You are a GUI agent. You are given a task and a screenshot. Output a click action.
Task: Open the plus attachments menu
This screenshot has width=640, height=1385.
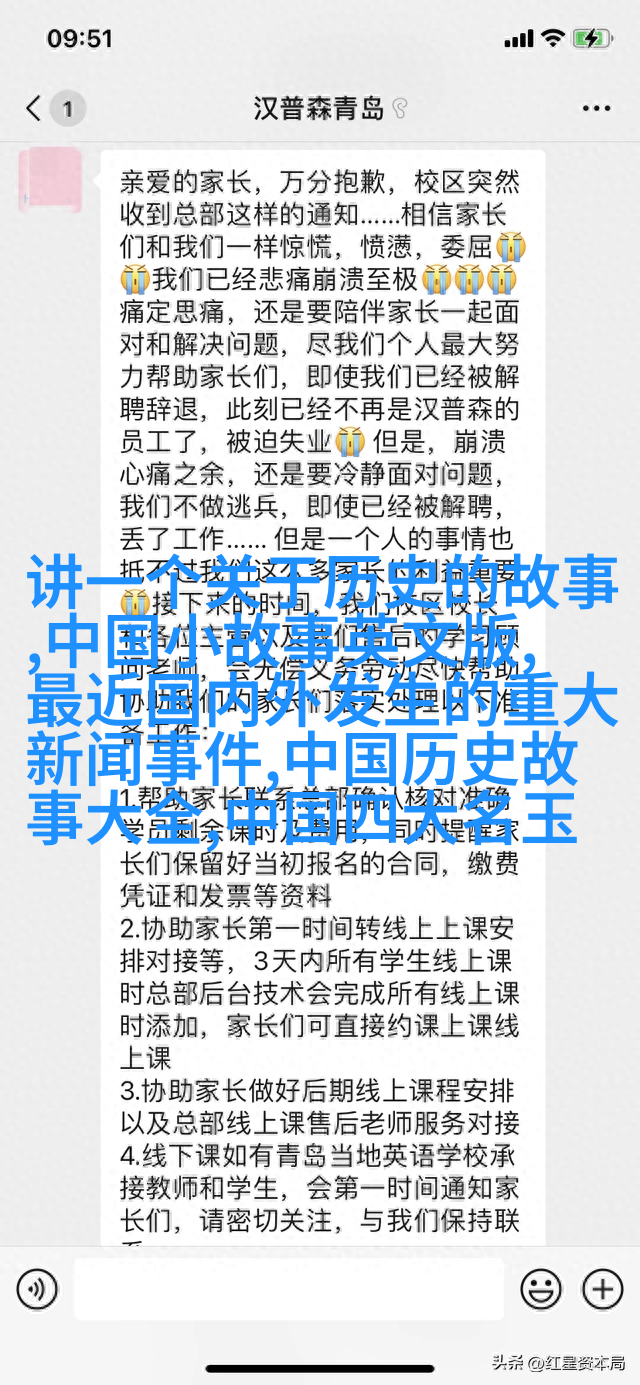coord(602,1289)
